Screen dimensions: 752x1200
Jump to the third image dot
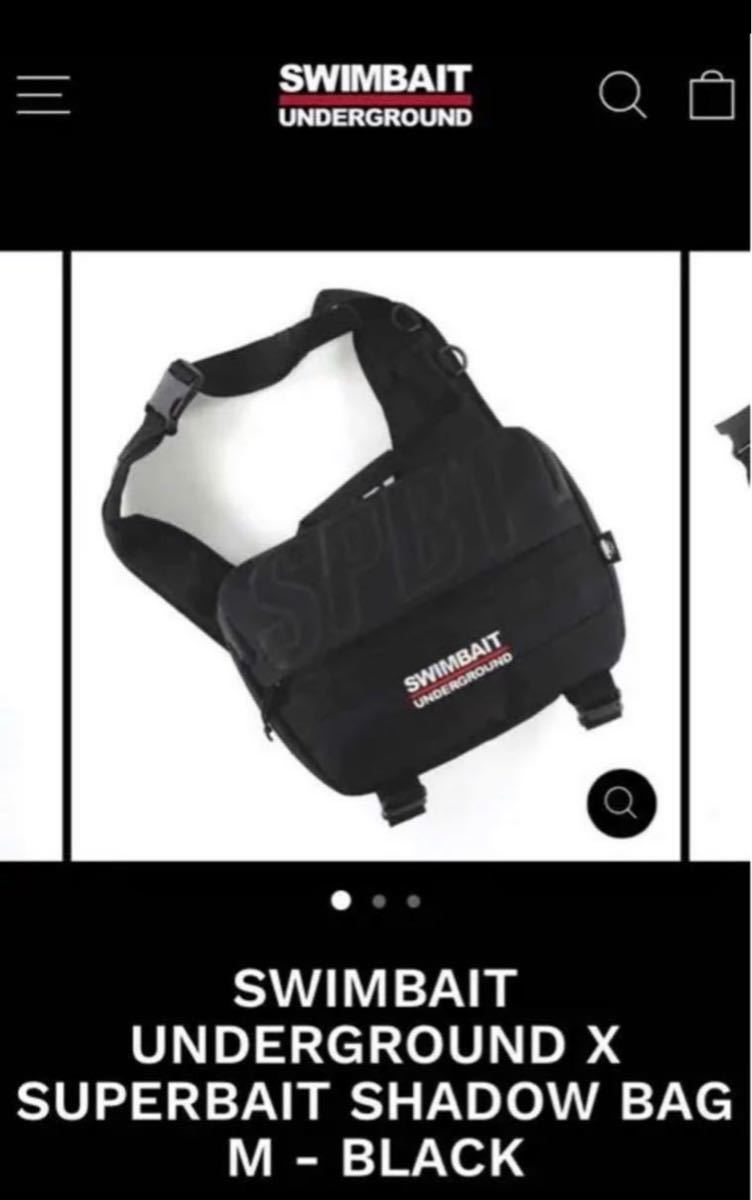point(414,900)
